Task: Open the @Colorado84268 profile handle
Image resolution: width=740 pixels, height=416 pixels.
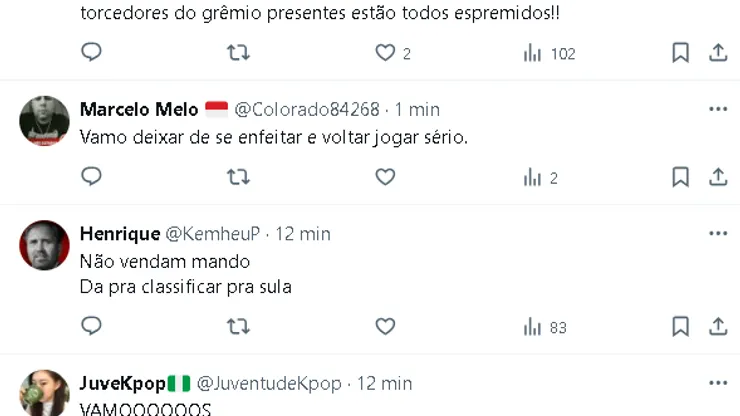Action: pos(307,110)
